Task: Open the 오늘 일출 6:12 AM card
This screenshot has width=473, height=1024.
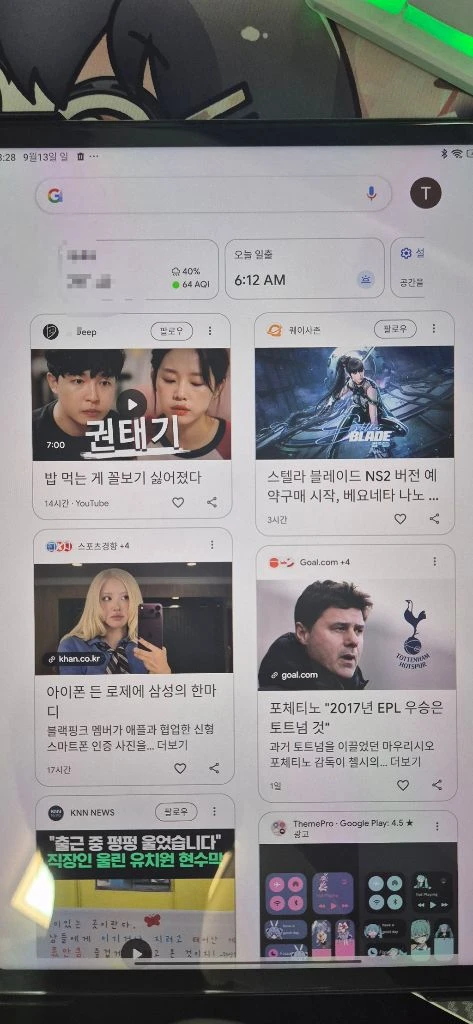Action: [304, 269]
